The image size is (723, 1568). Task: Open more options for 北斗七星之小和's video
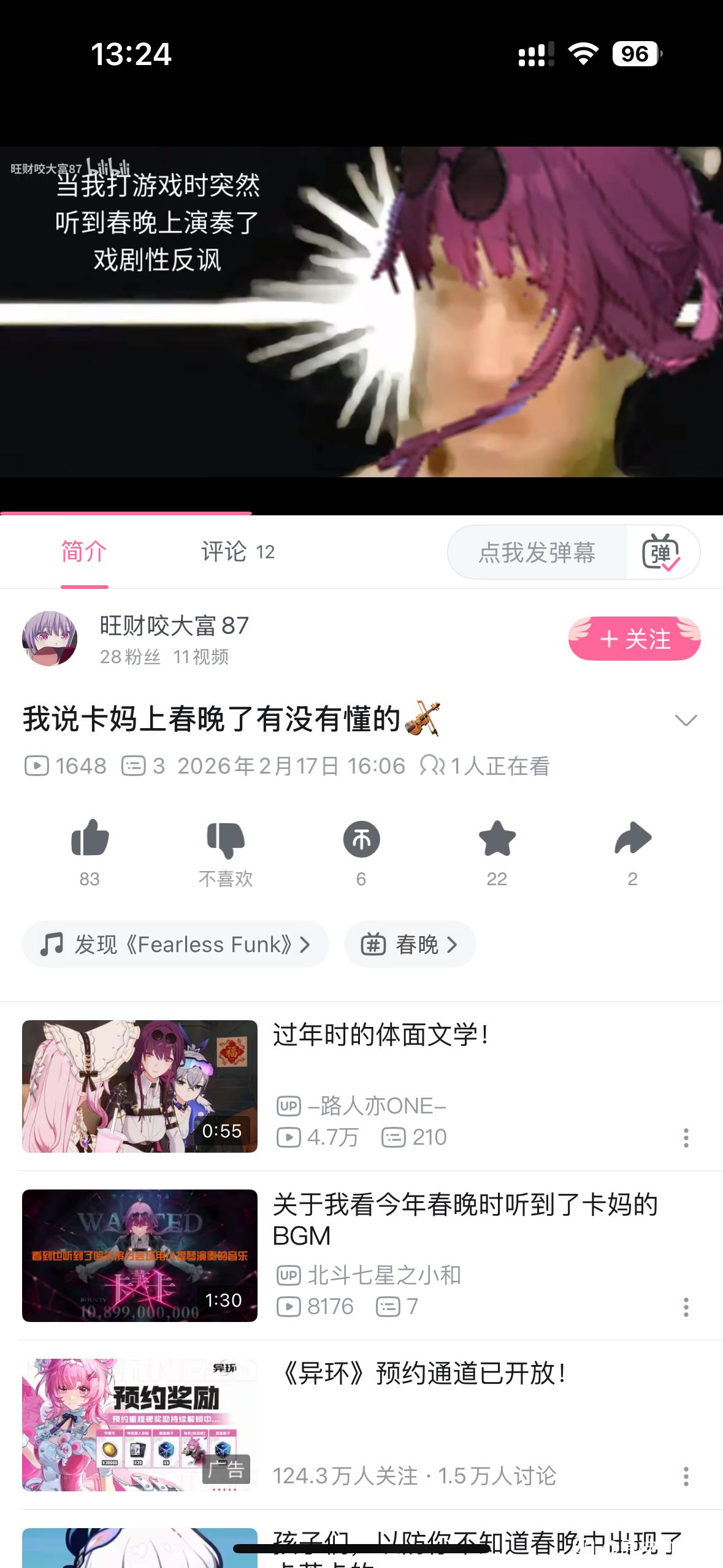pyautogui.click(x=686, y=1307)
